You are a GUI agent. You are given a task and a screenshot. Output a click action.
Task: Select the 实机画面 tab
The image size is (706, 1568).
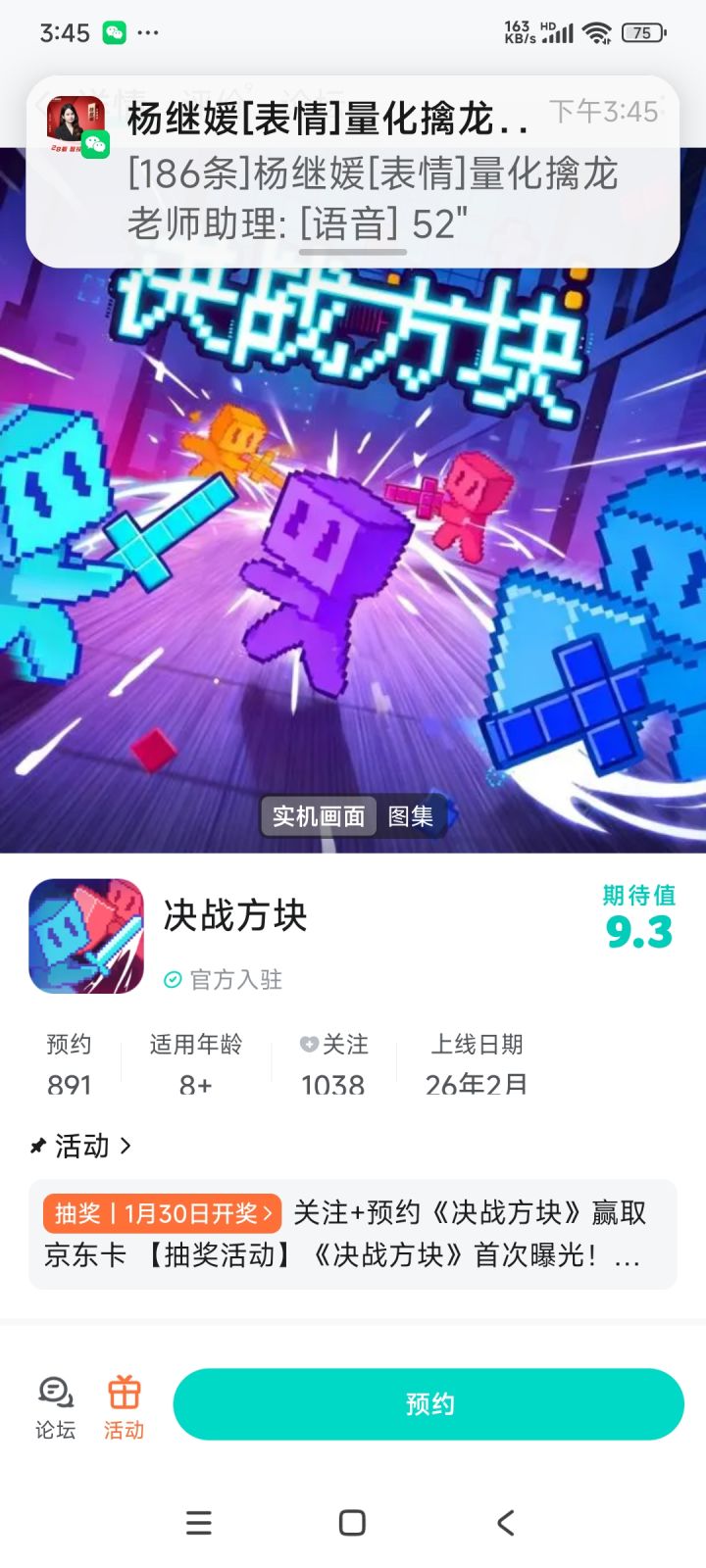tap(317, 815)
